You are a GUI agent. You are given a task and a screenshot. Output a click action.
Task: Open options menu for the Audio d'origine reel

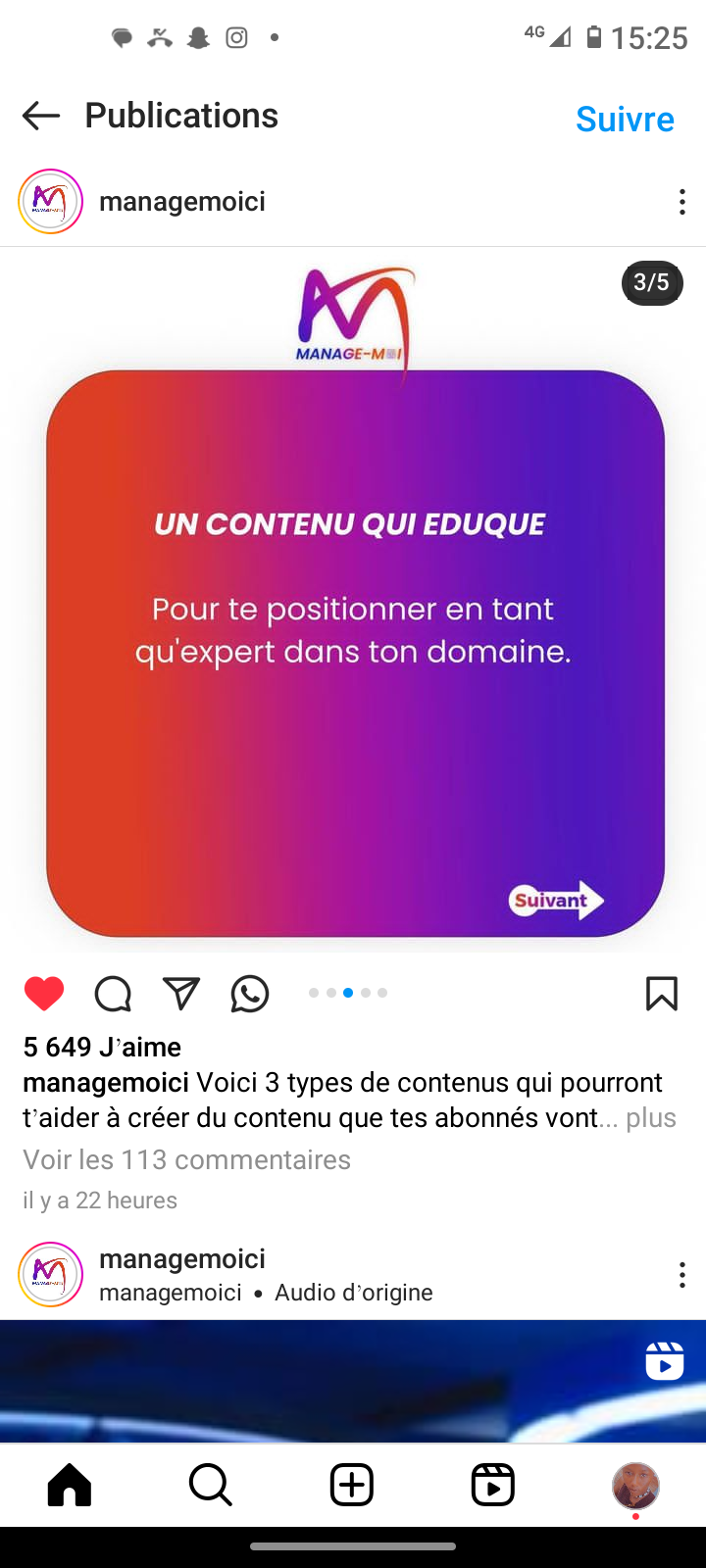coord(681,1275)
